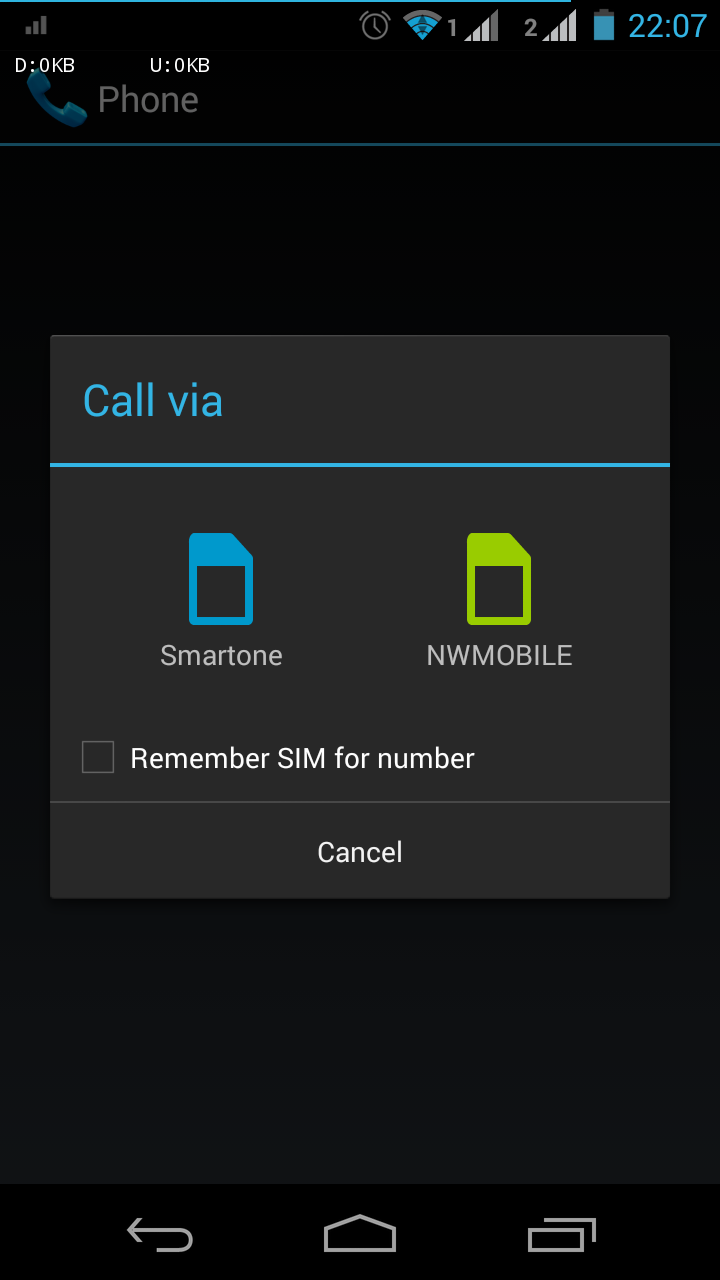Choose the NWMOBILE SIM for calling
The height and width of the screenshot is (1280, 720).
point(499,600)
